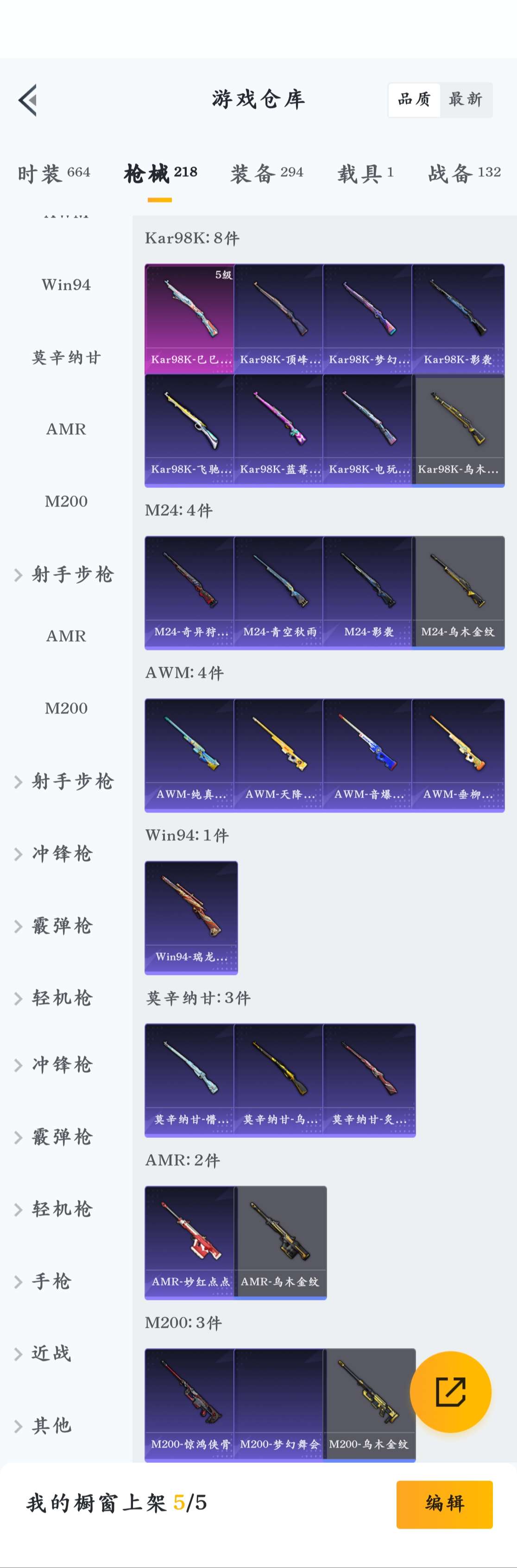Tap the yellow share floating button
Viewport: 517px width, 1568px height.
[450, 1392]
